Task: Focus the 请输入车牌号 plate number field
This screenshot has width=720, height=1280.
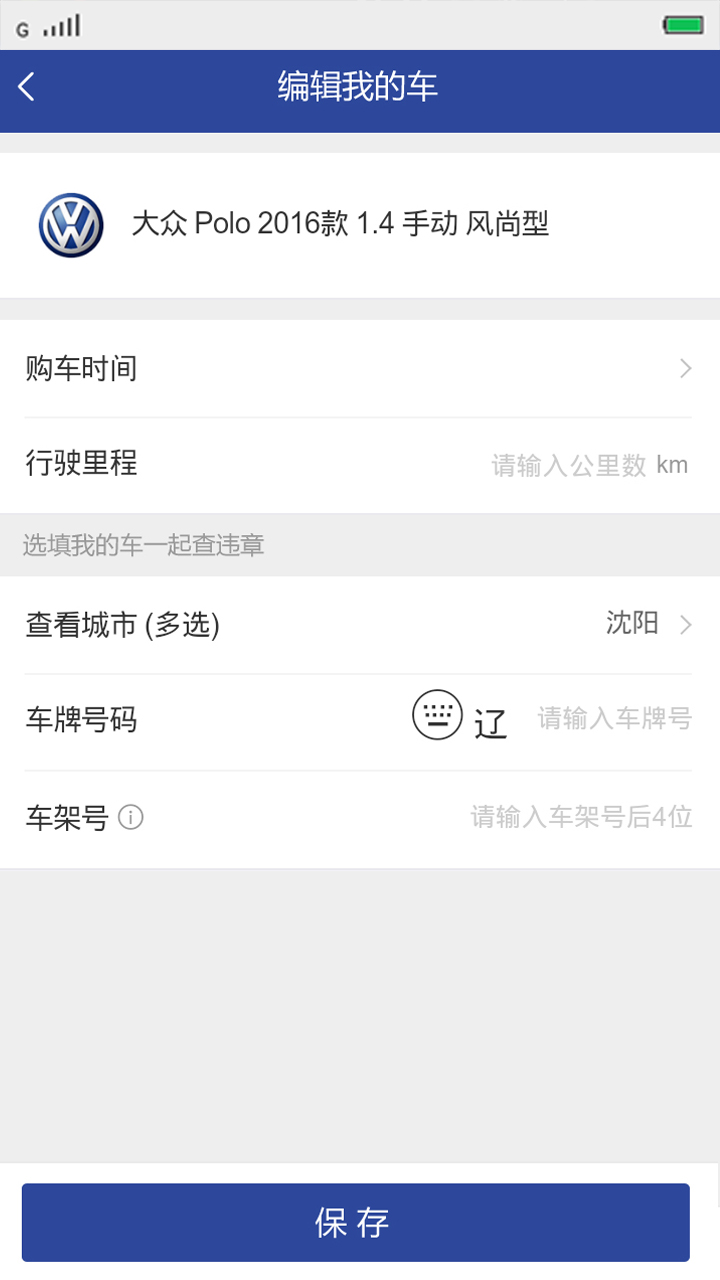Action: click(x=614, y=718)
